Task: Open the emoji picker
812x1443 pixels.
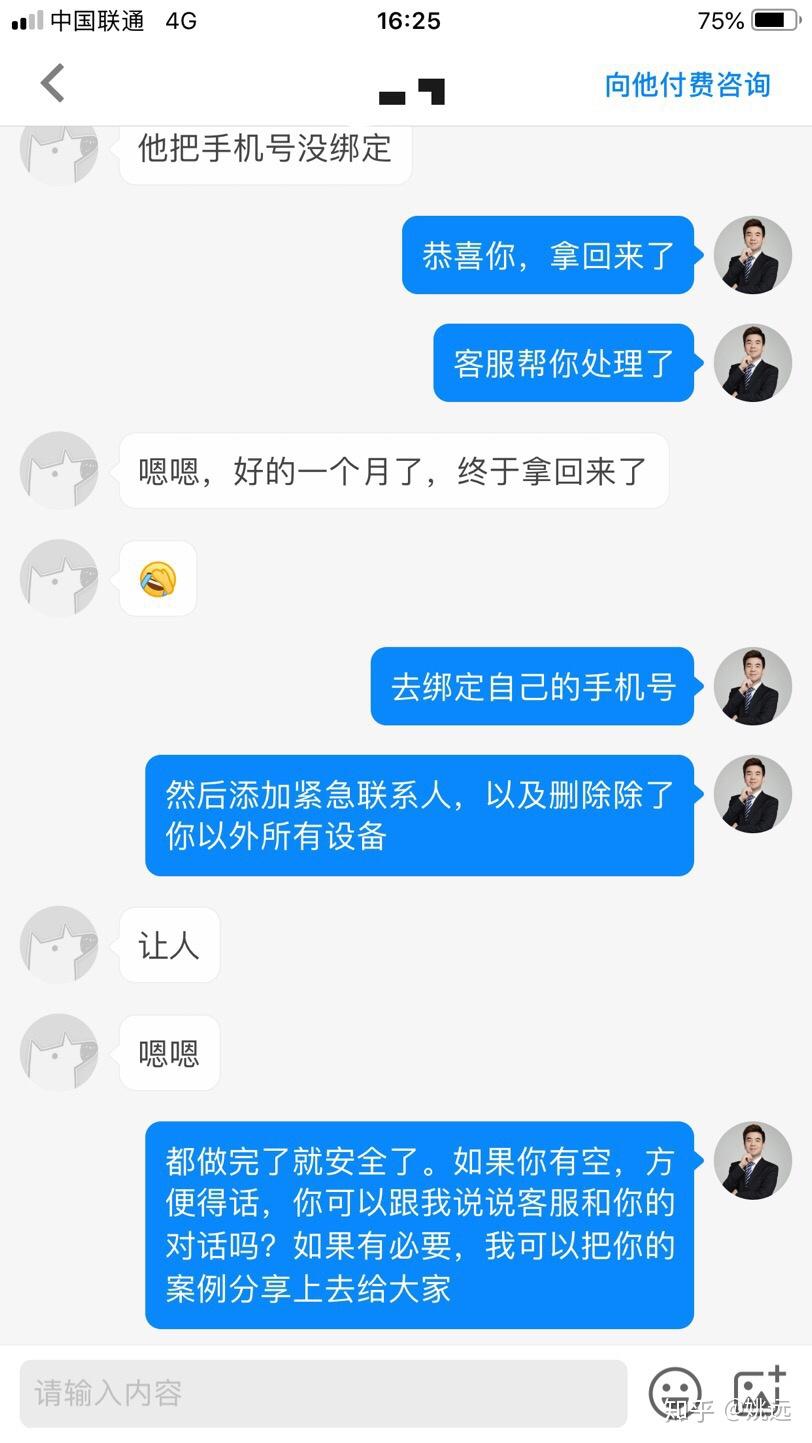Action: click(675, 1393)
